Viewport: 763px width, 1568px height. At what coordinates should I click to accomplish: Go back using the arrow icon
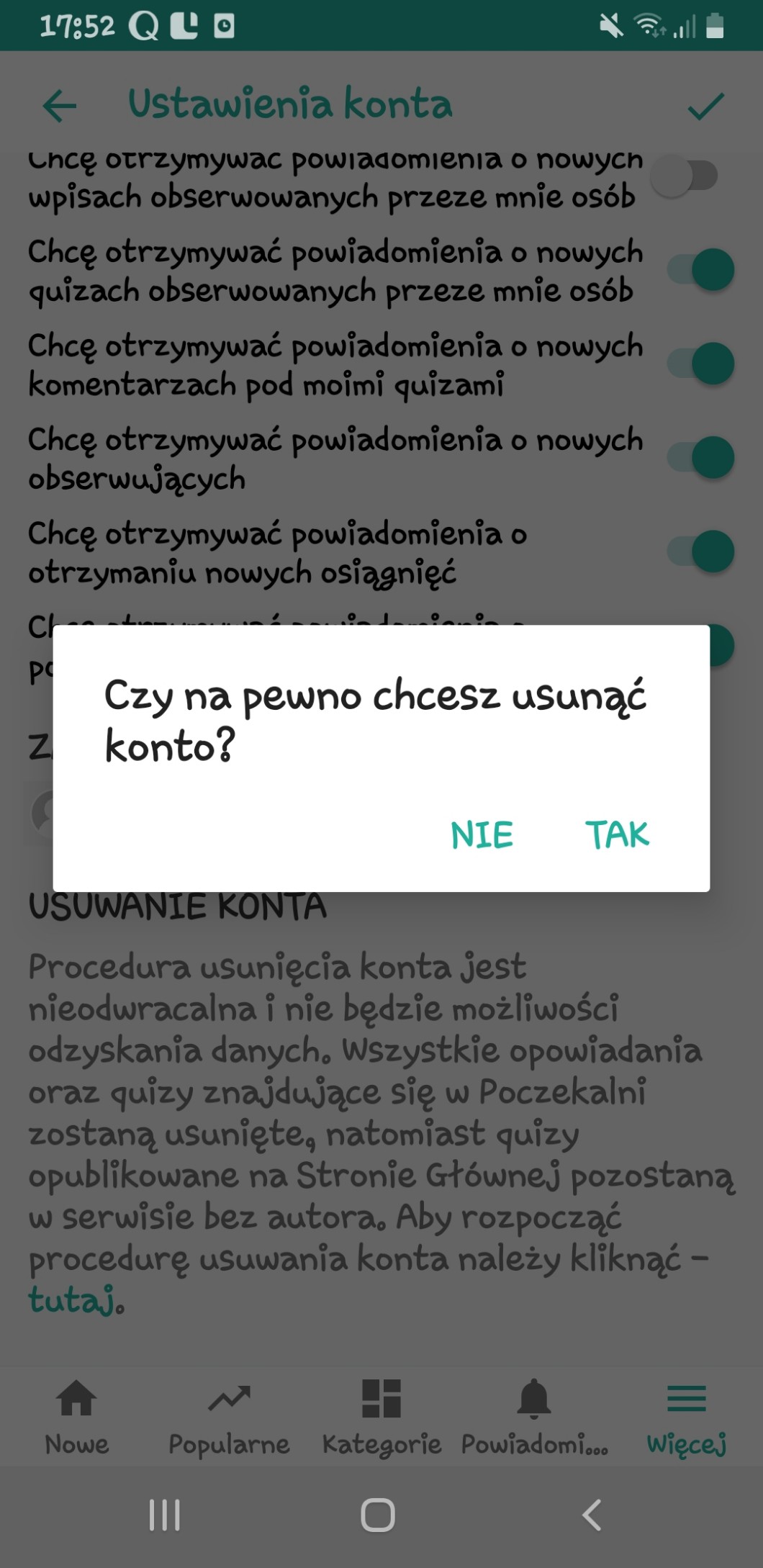click(x=60, y=106)
